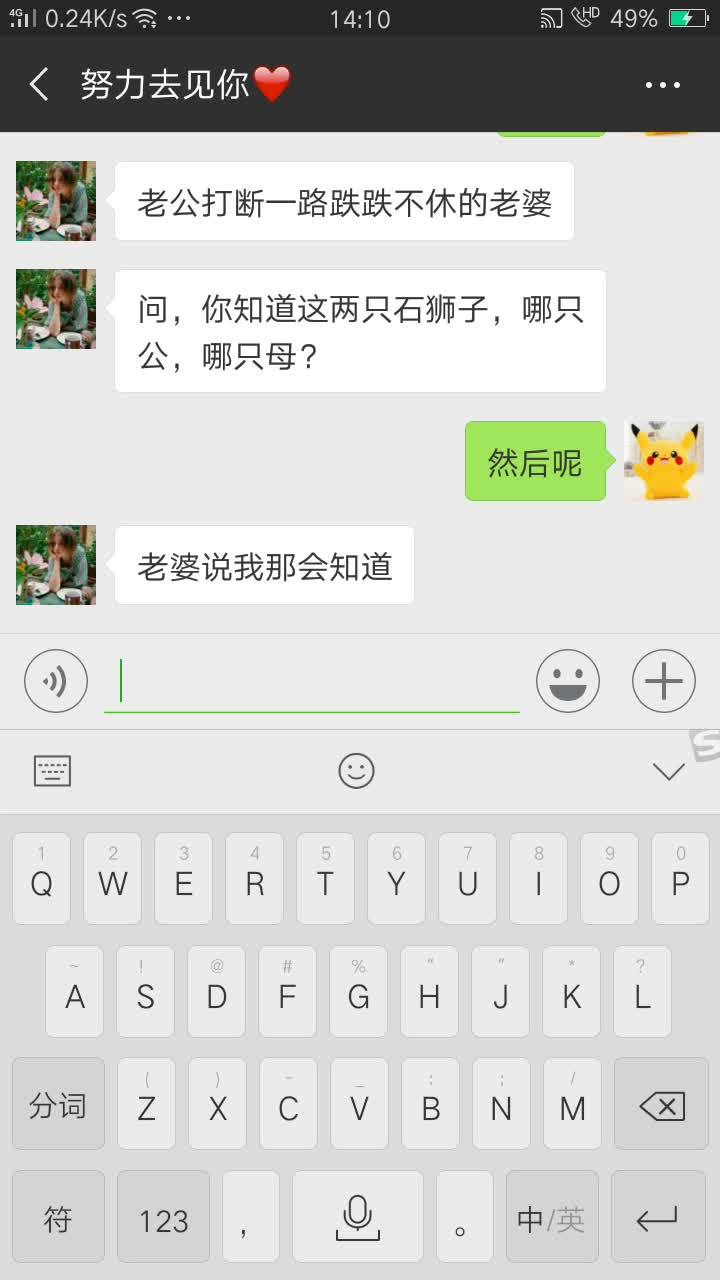Open keyboard layout switcher in the toolbar
Screen dimensions: 720x1280
53,771
